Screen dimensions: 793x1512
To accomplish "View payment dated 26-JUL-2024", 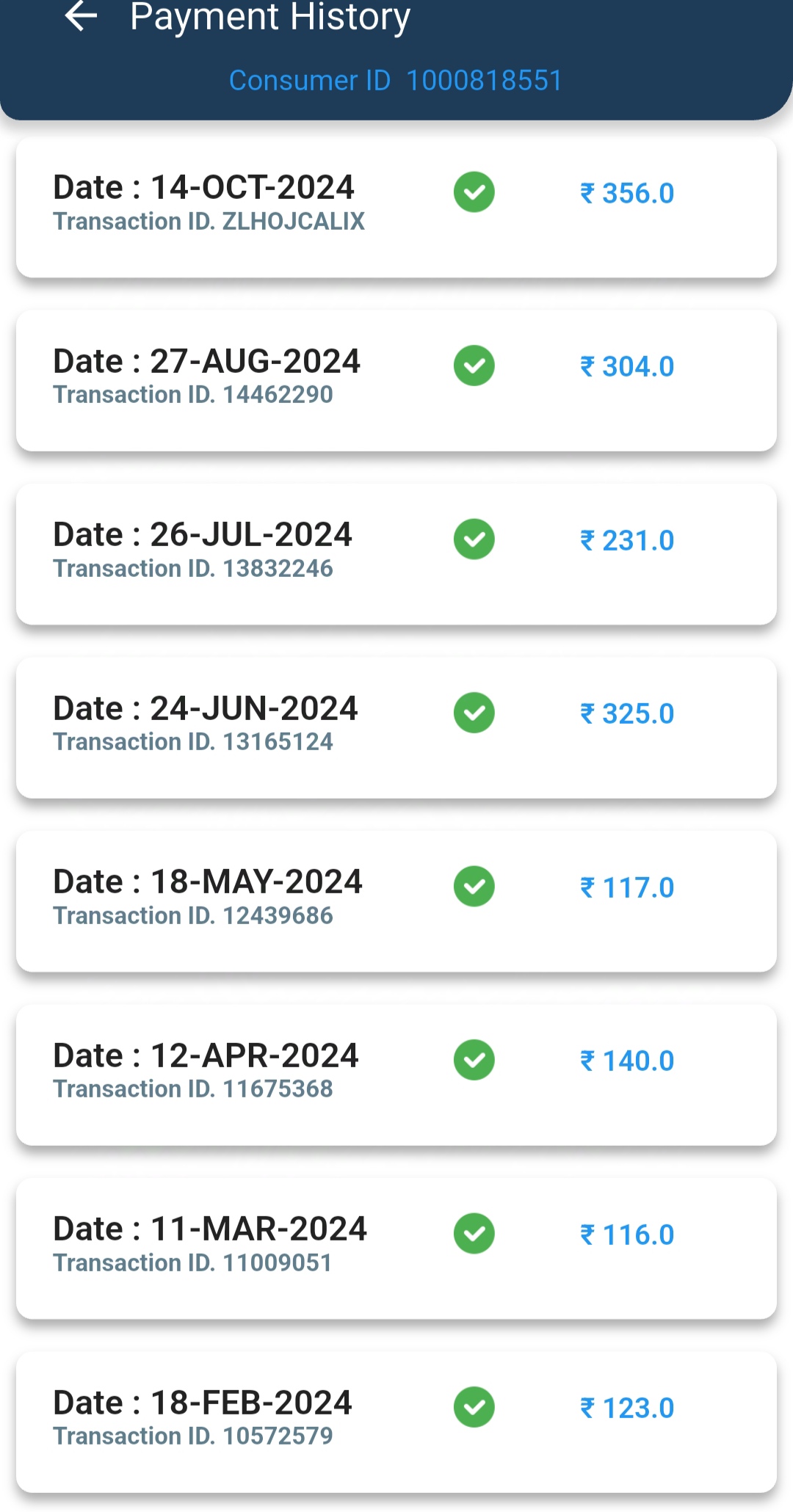I will [396, 554].
